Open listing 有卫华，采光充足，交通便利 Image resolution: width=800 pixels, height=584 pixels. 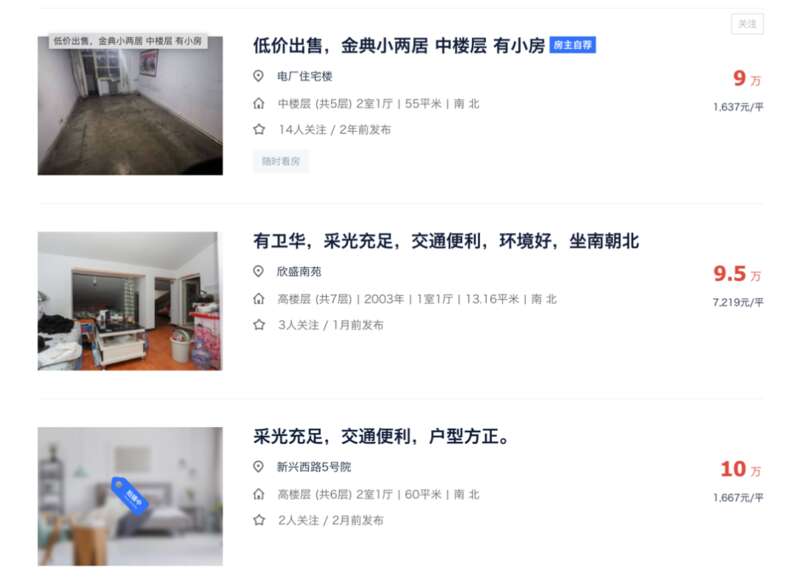click(445, 241)
